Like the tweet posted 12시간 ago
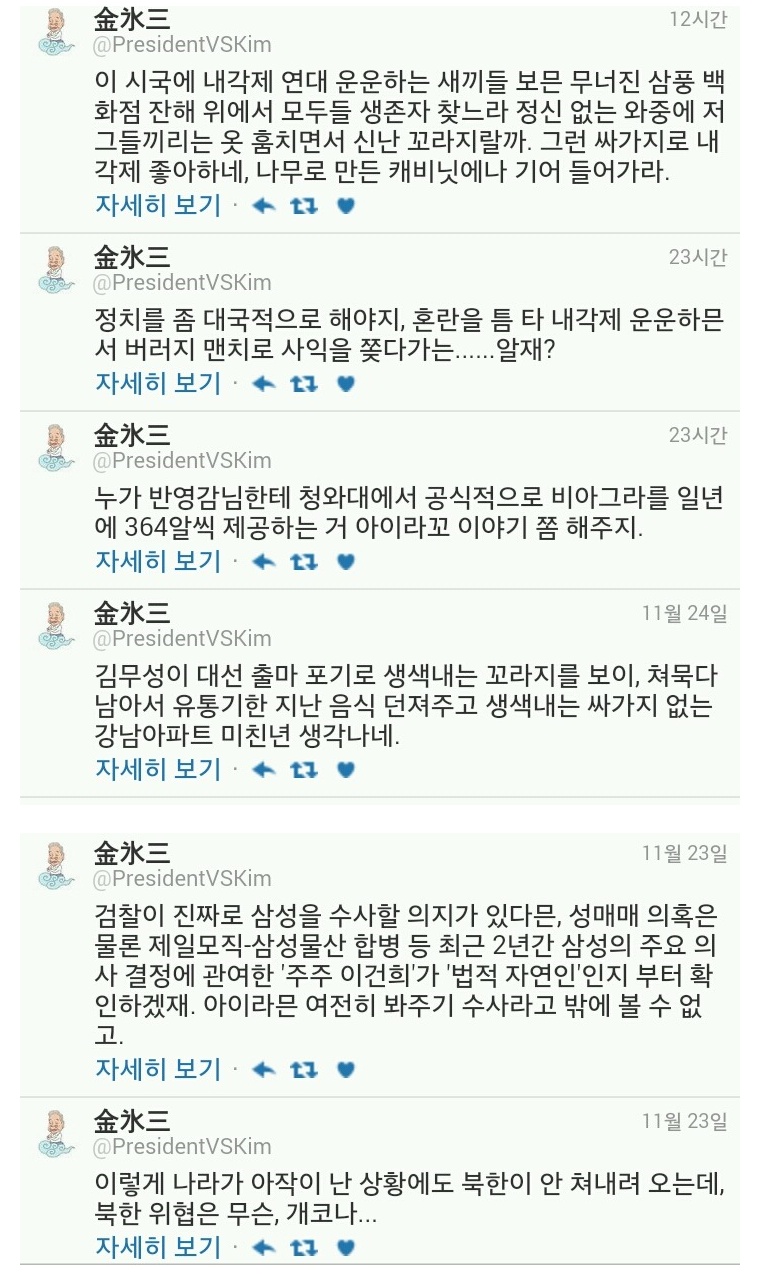The image size is (766, 1275). point(345,206)
